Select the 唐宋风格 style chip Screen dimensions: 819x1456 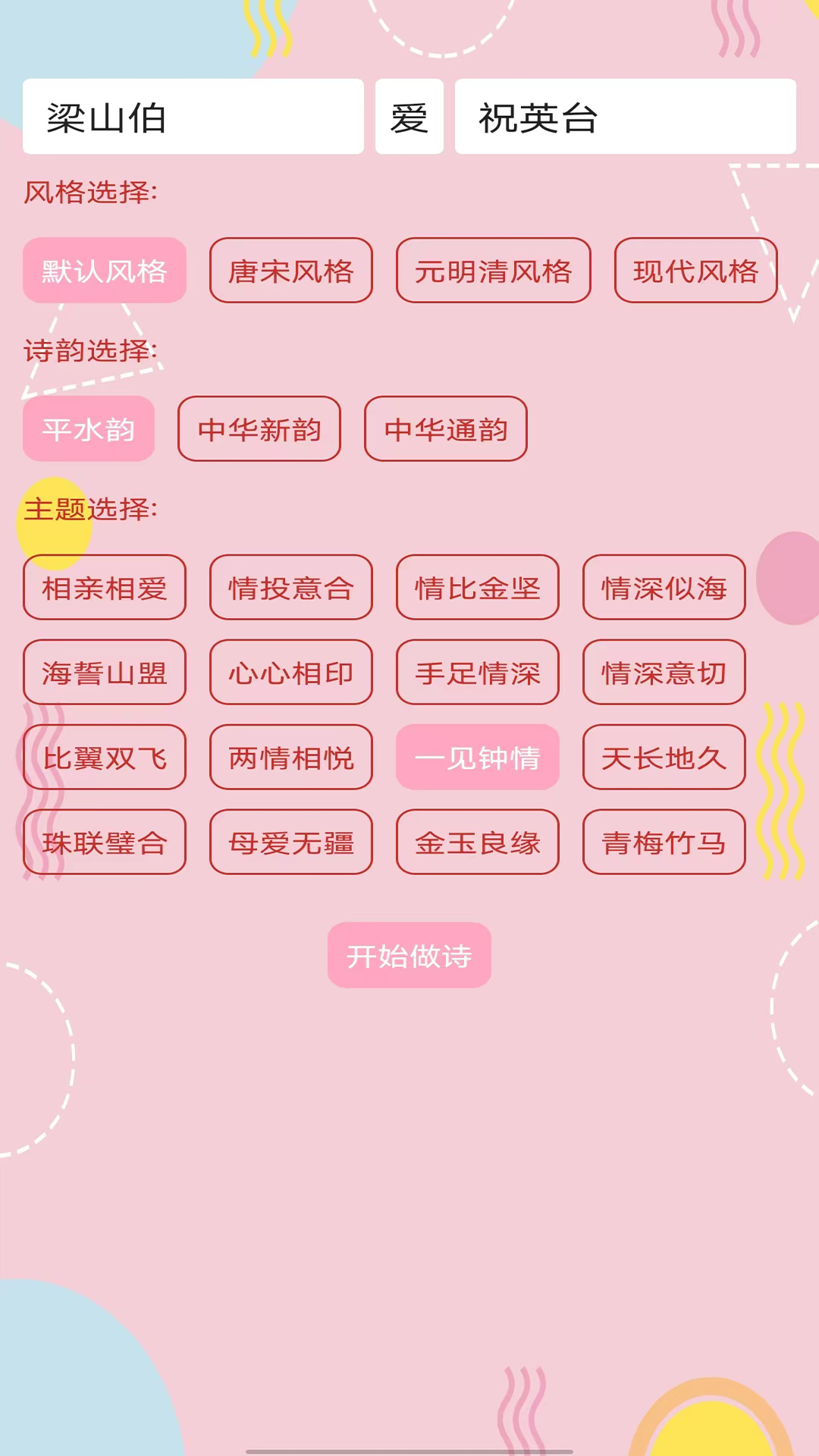(x=291, y=271)
